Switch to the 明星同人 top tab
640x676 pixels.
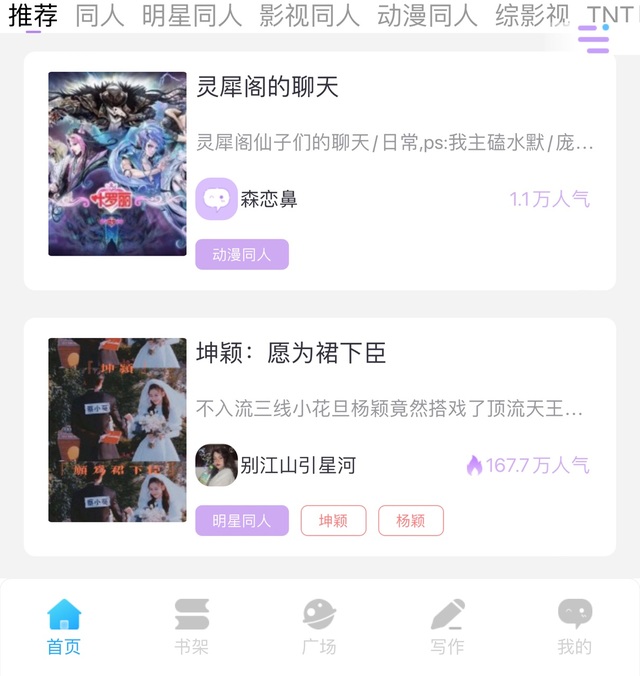click(x=191, y=16)
